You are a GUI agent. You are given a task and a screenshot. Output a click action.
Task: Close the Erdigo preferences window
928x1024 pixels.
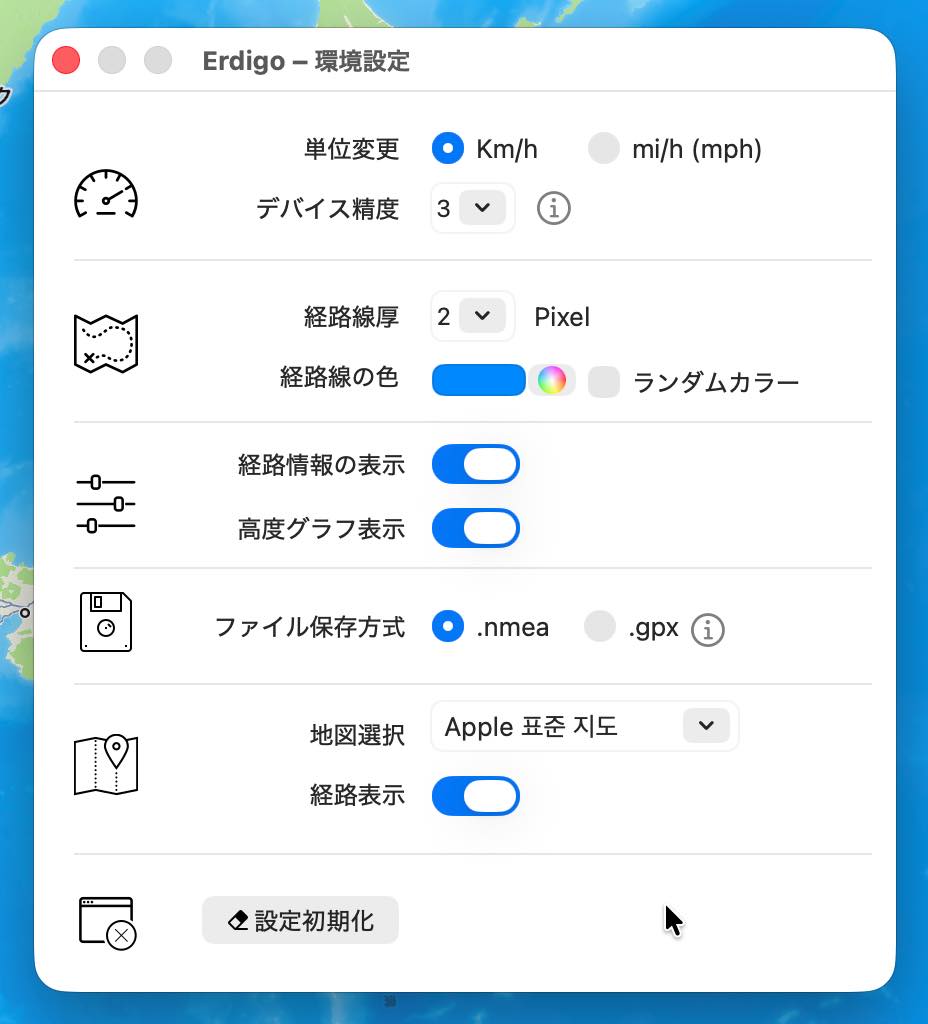(66, 61)
